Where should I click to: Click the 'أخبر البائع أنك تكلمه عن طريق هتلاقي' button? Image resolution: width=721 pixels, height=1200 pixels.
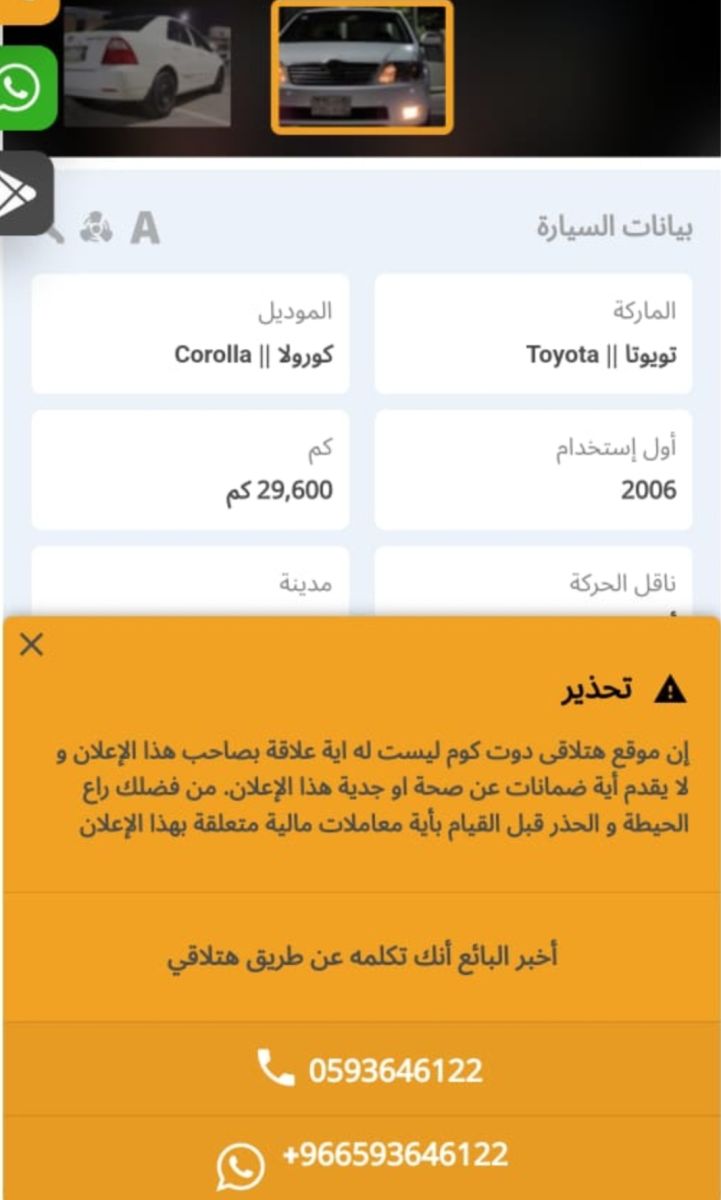click(x=360, y=953)
